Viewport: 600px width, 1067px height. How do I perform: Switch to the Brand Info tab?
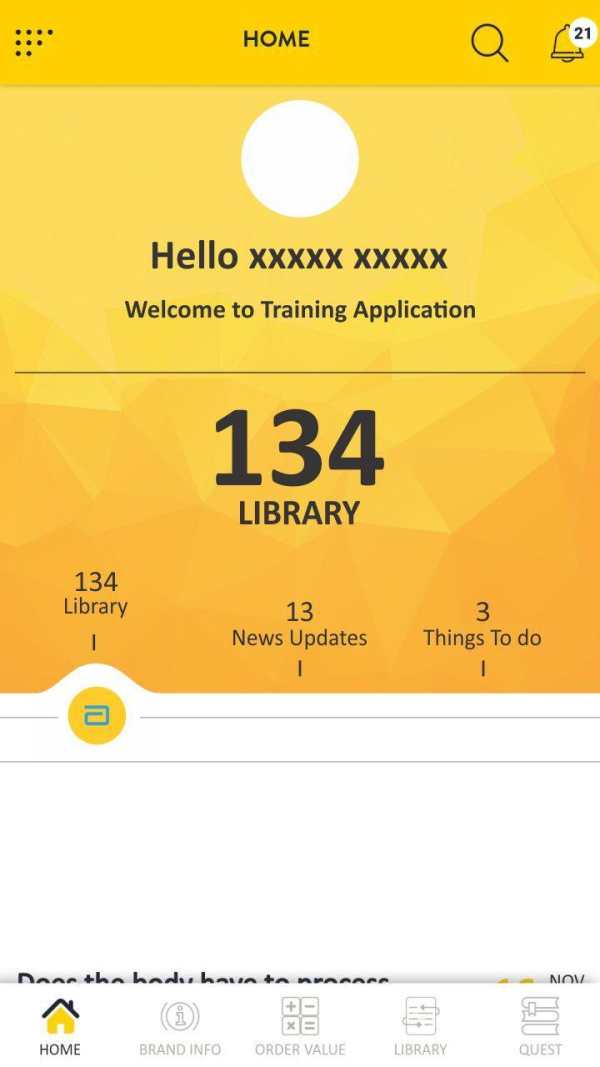180,1027
